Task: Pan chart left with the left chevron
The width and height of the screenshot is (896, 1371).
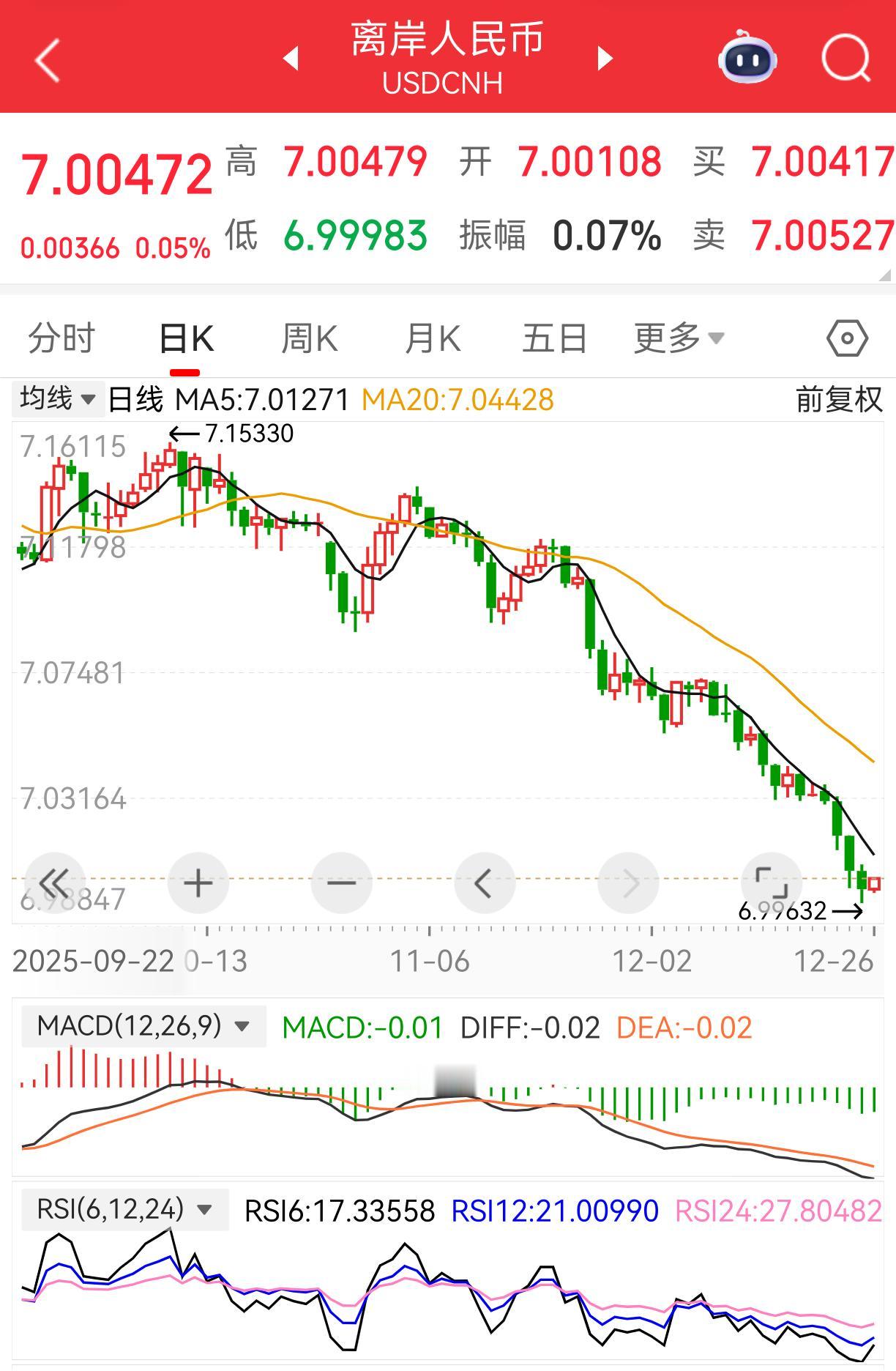Action: click(485, 883)
